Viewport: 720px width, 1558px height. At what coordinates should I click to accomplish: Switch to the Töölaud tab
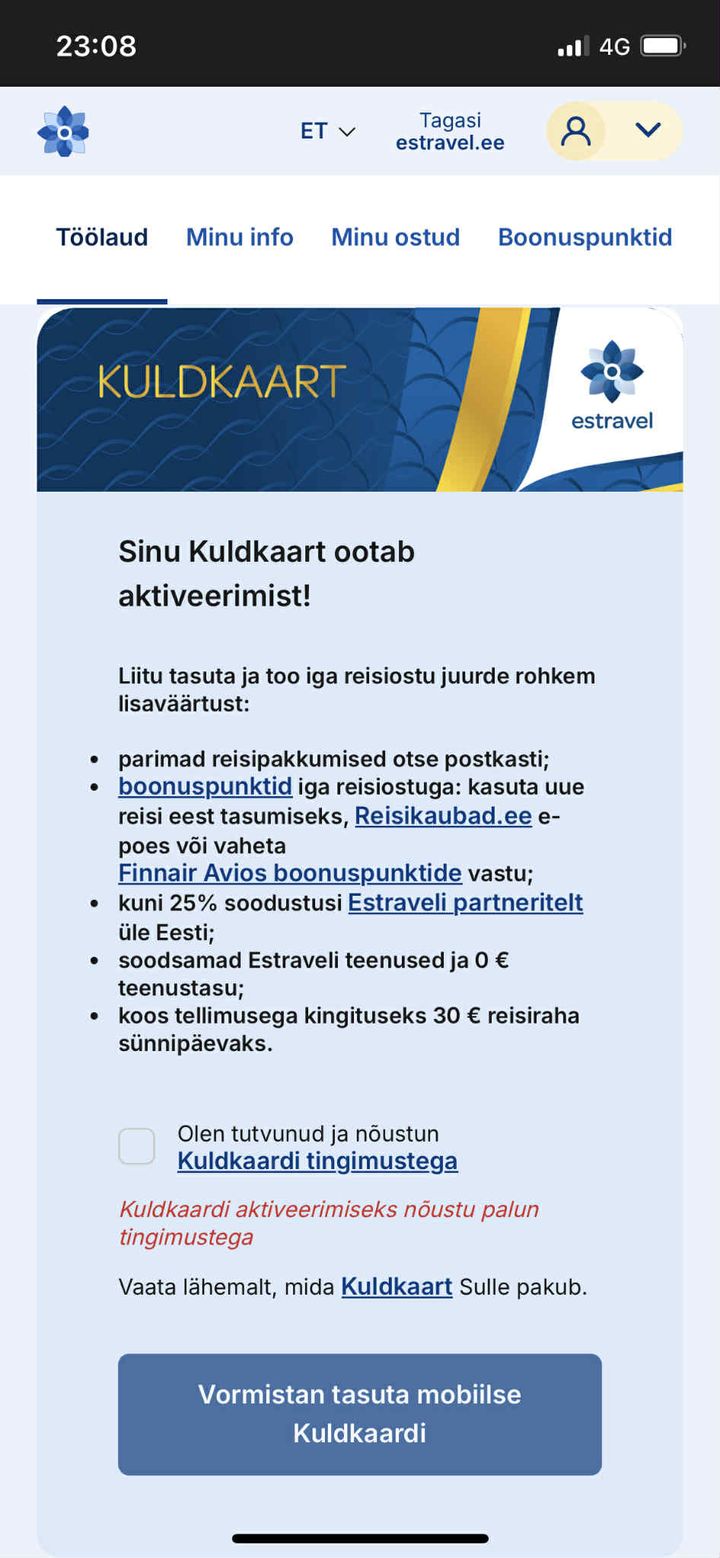pyautogui.click(x=102, y=237)
